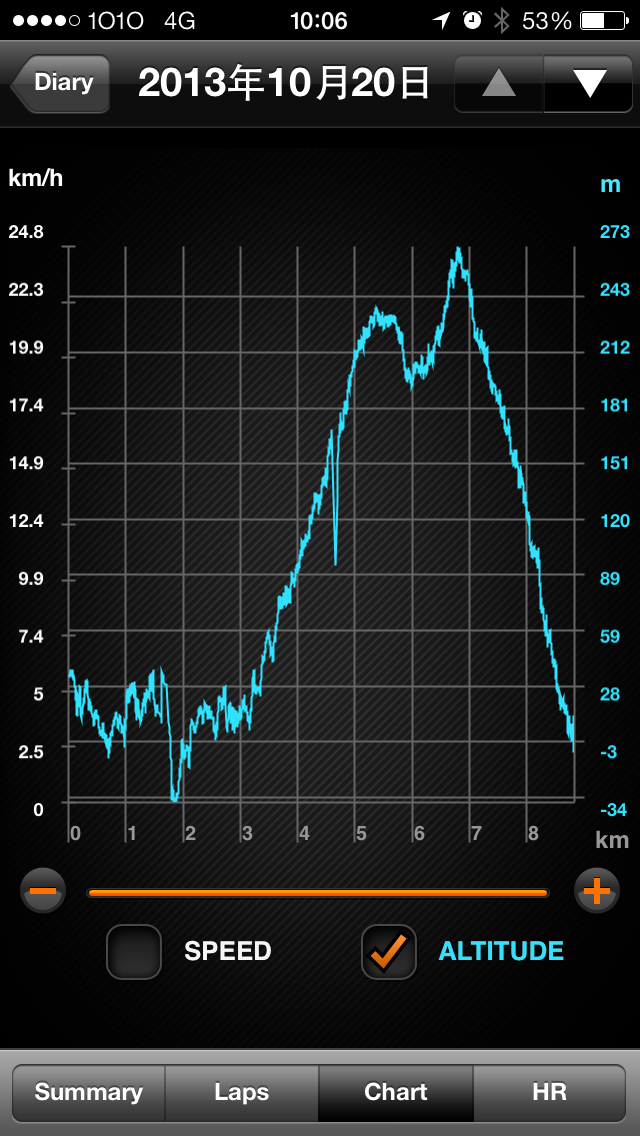Uncheck the ALTITUDE checkbox
640x1136 pixels.
tap(389, 951)
